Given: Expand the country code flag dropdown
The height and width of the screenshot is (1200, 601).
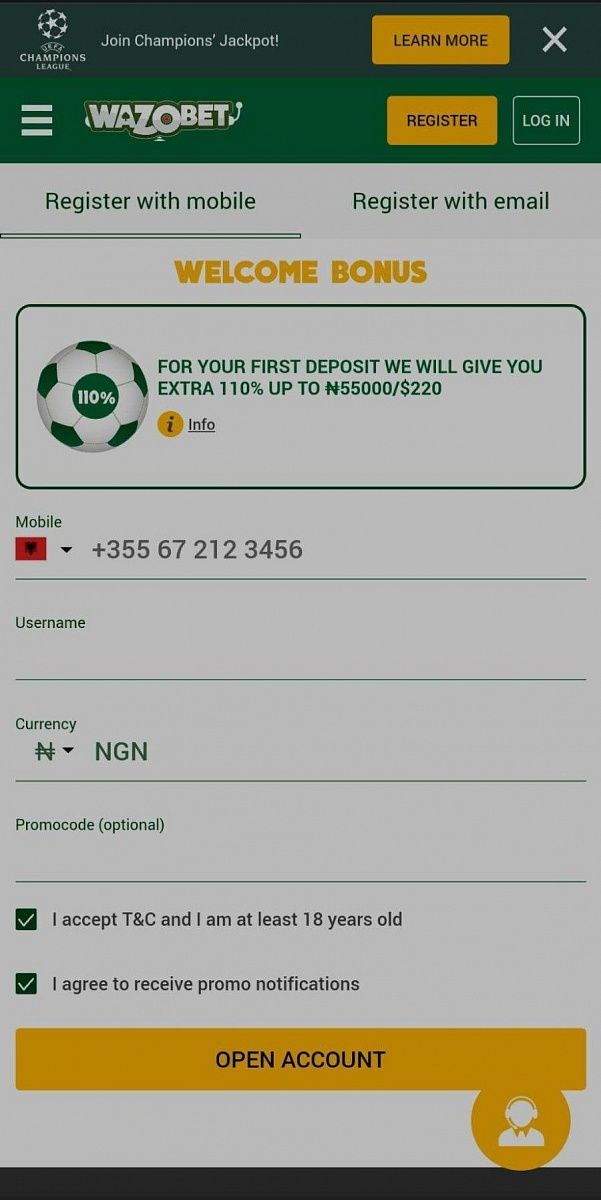Looking at the screenshot, I should 45,549.
